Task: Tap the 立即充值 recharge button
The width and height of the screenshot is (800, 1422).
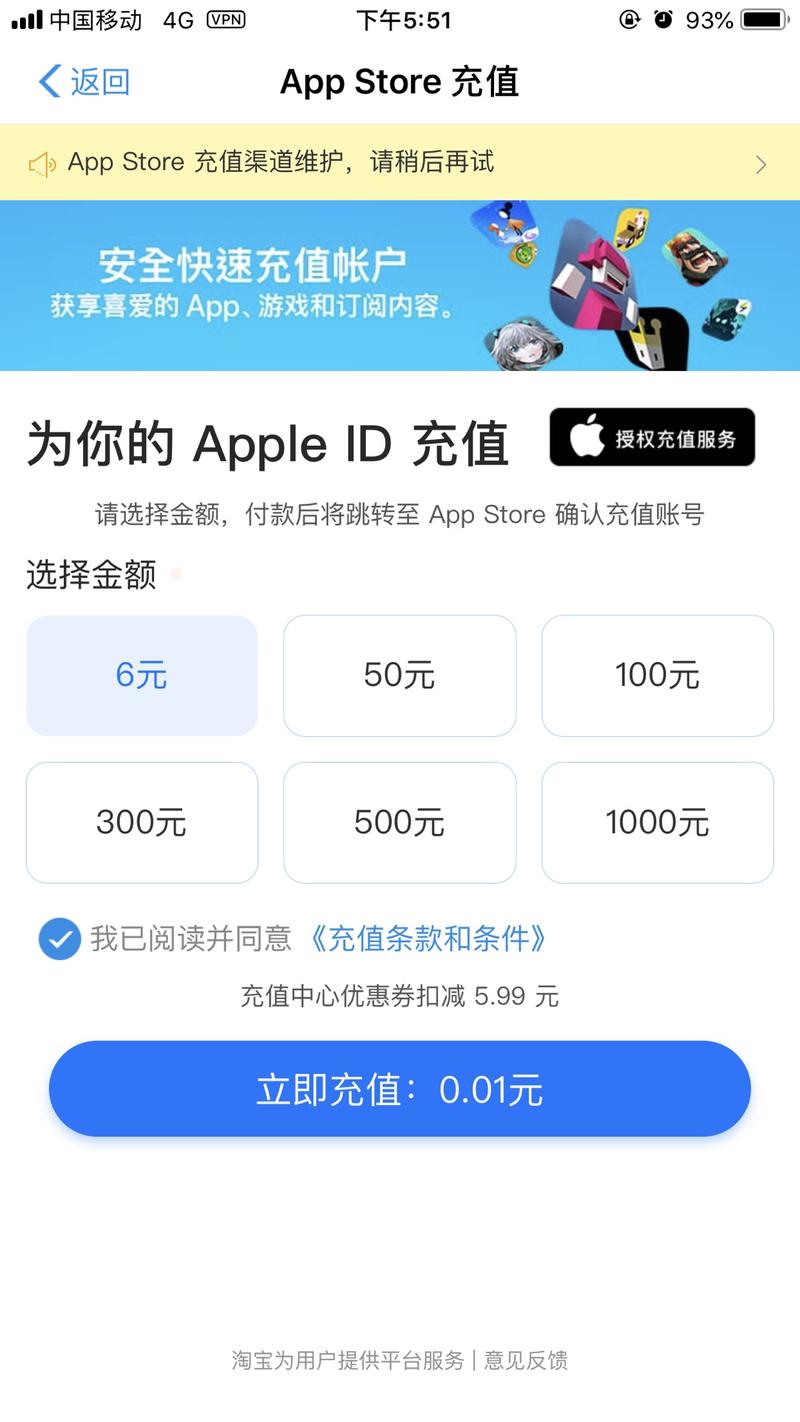Action: (x=399, y=1090)
